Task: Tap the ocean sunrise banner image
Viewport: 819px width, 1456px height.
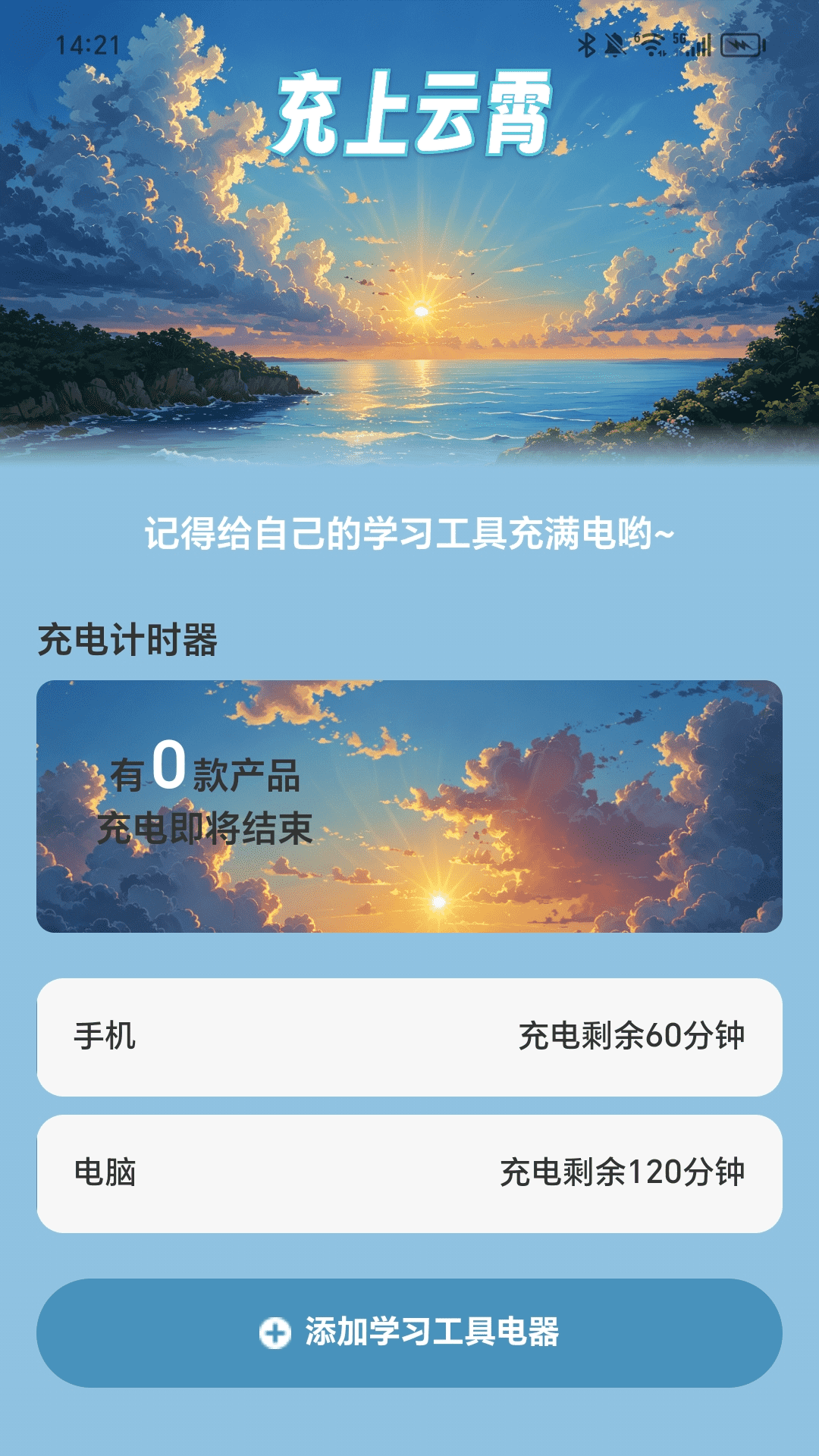Action: point(409,303)
